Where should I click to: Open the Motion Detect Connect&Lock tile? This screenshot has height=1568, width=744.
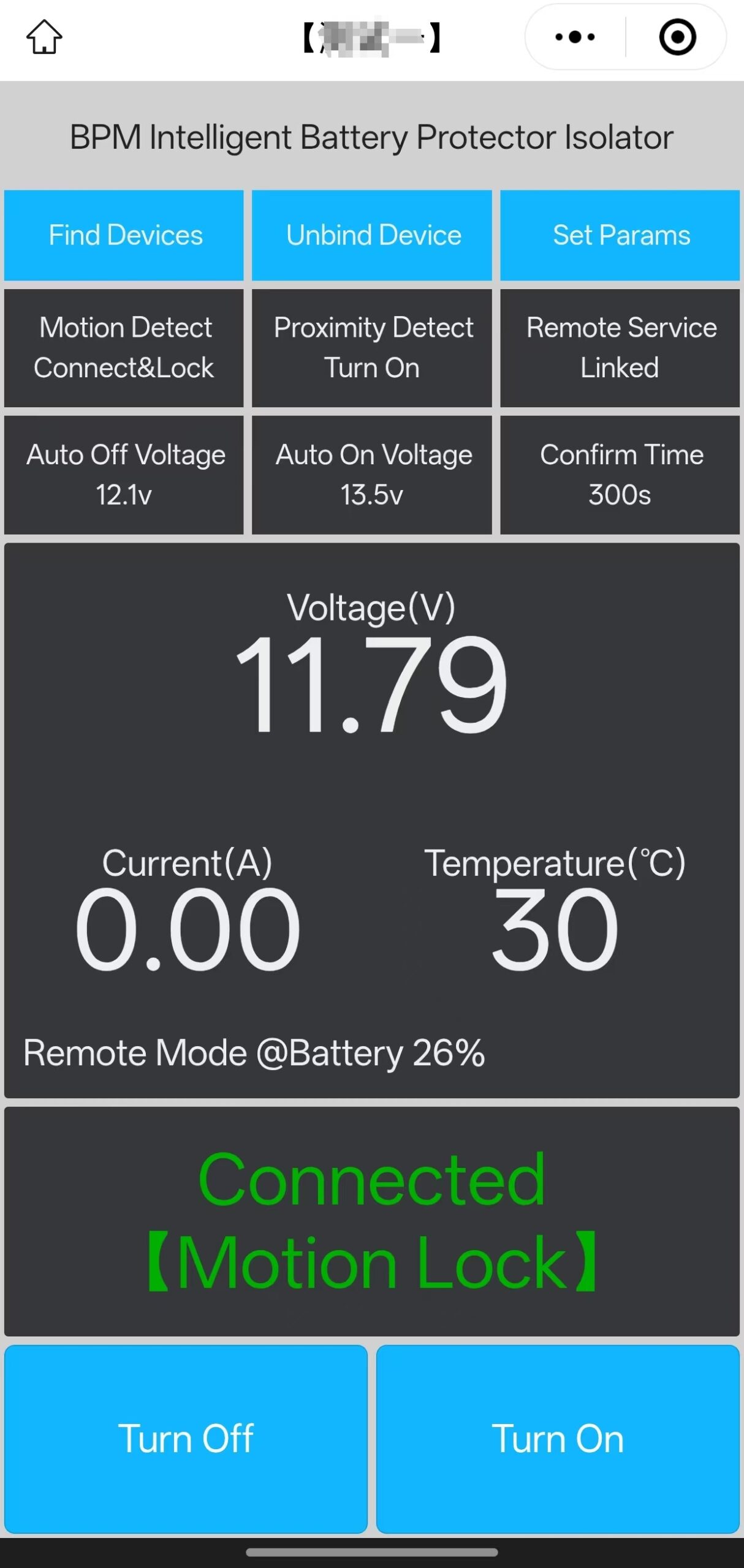(124, 348)
